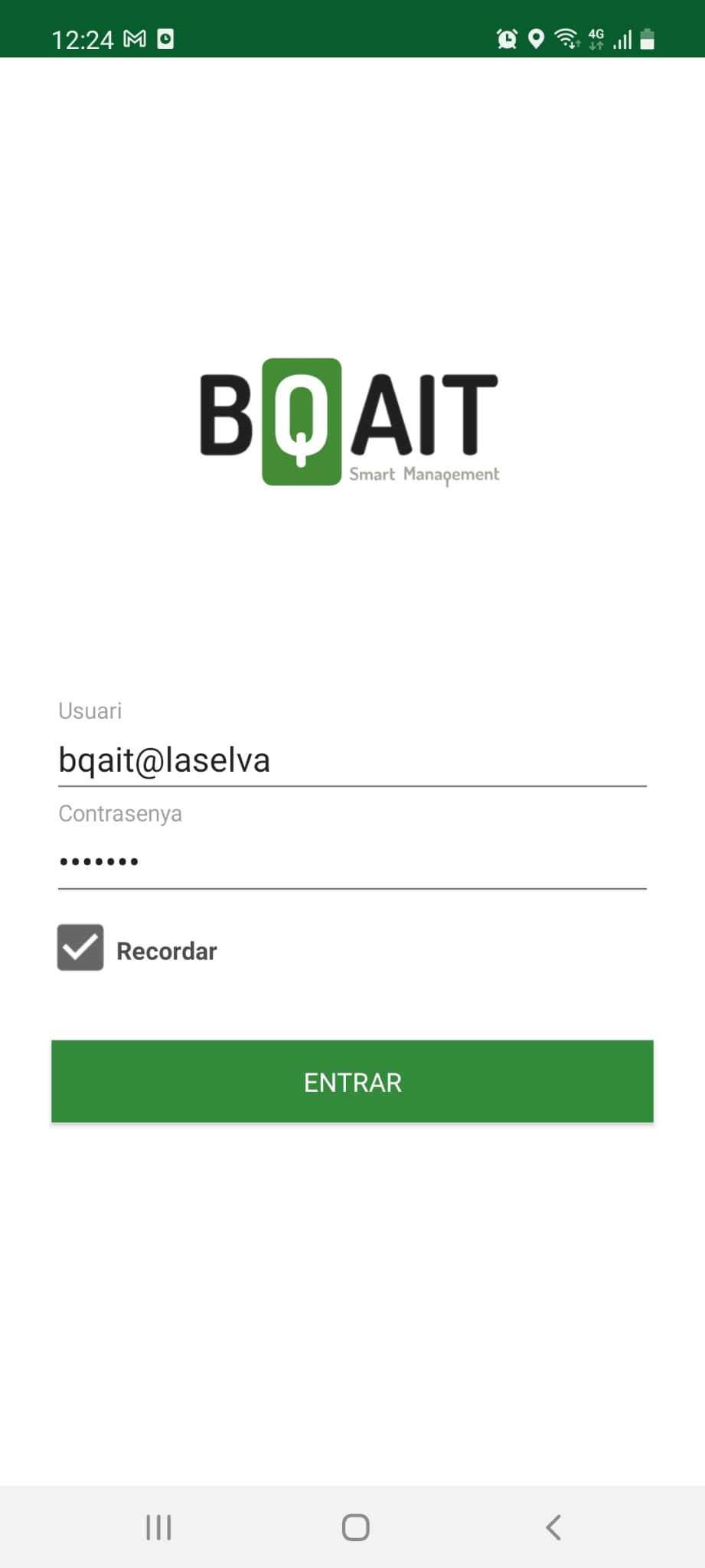Tap the home navigation button
705x1568 pixels.
[x=352, y=1526]
